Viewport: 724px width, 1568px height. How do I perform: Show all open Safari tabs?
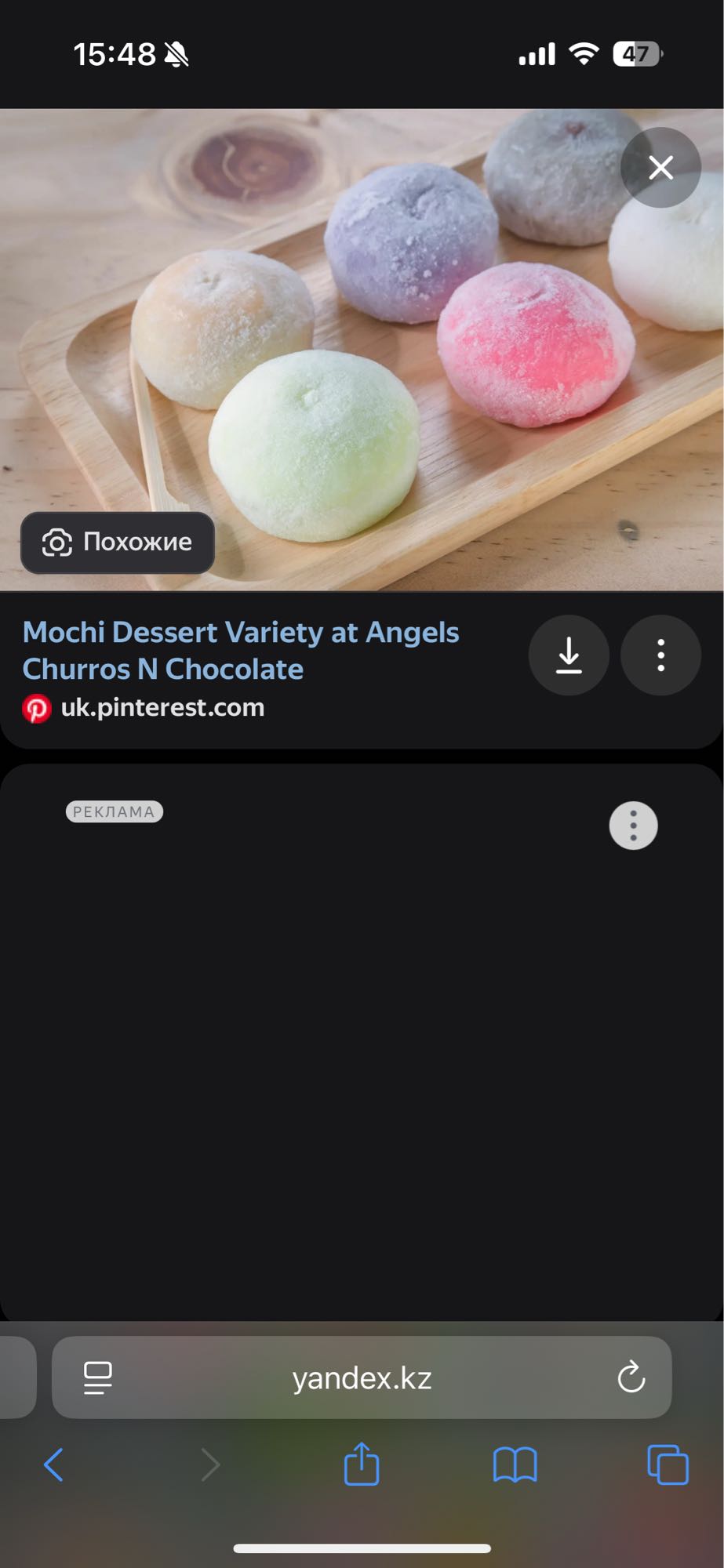(x=668, y=1465)
